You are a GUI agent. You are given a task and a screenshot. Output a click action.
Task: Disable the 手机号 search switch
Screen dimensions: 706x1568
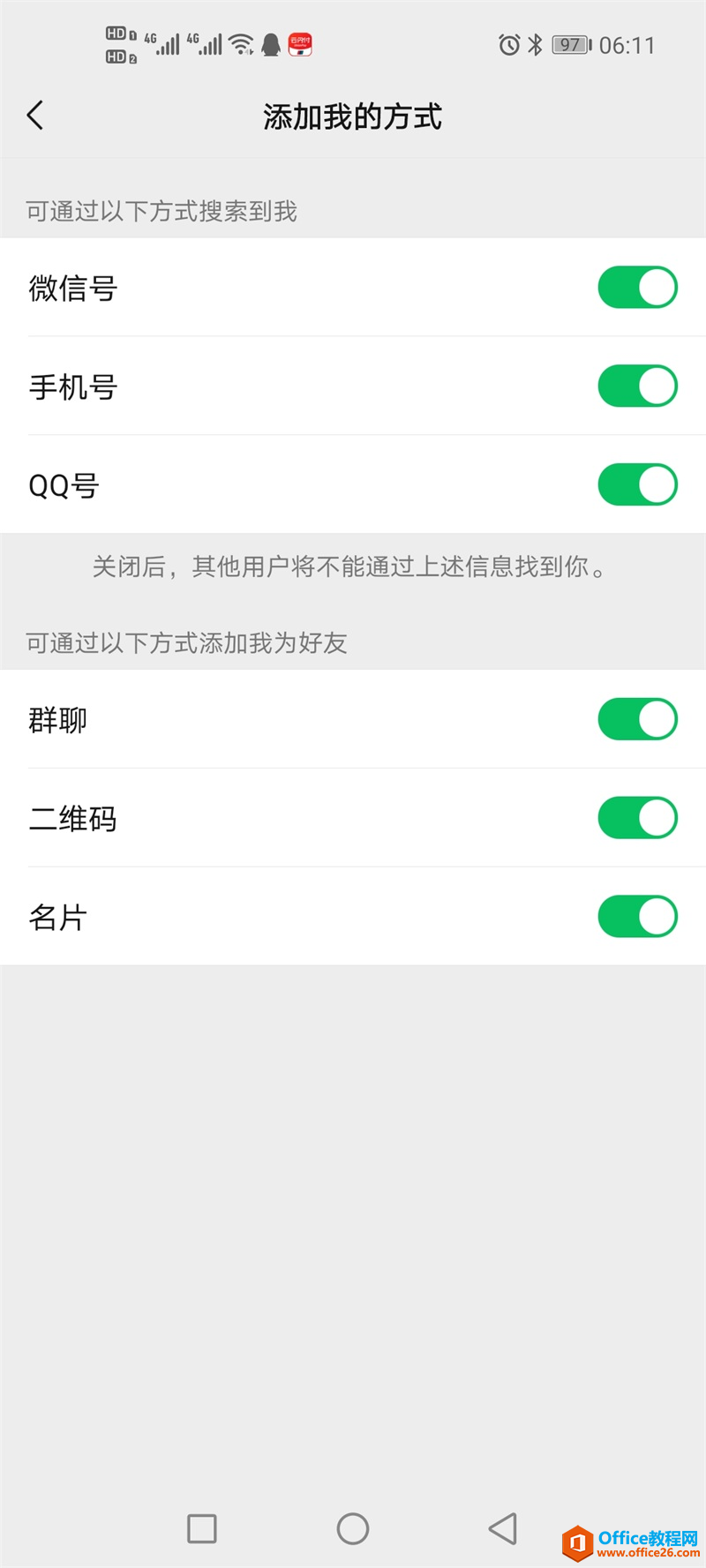(x=637, y=386)
